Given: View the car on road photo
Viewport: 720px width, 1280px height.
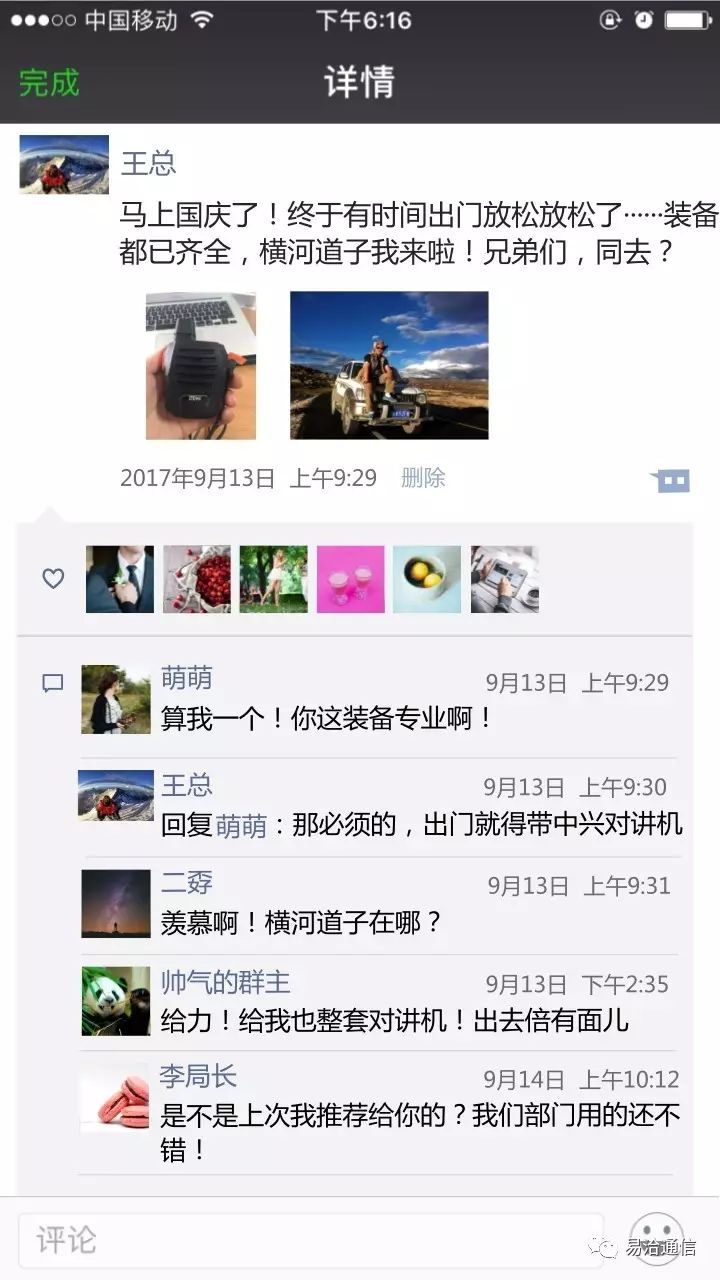Looking at the screenshot, I should pos(389,366).
